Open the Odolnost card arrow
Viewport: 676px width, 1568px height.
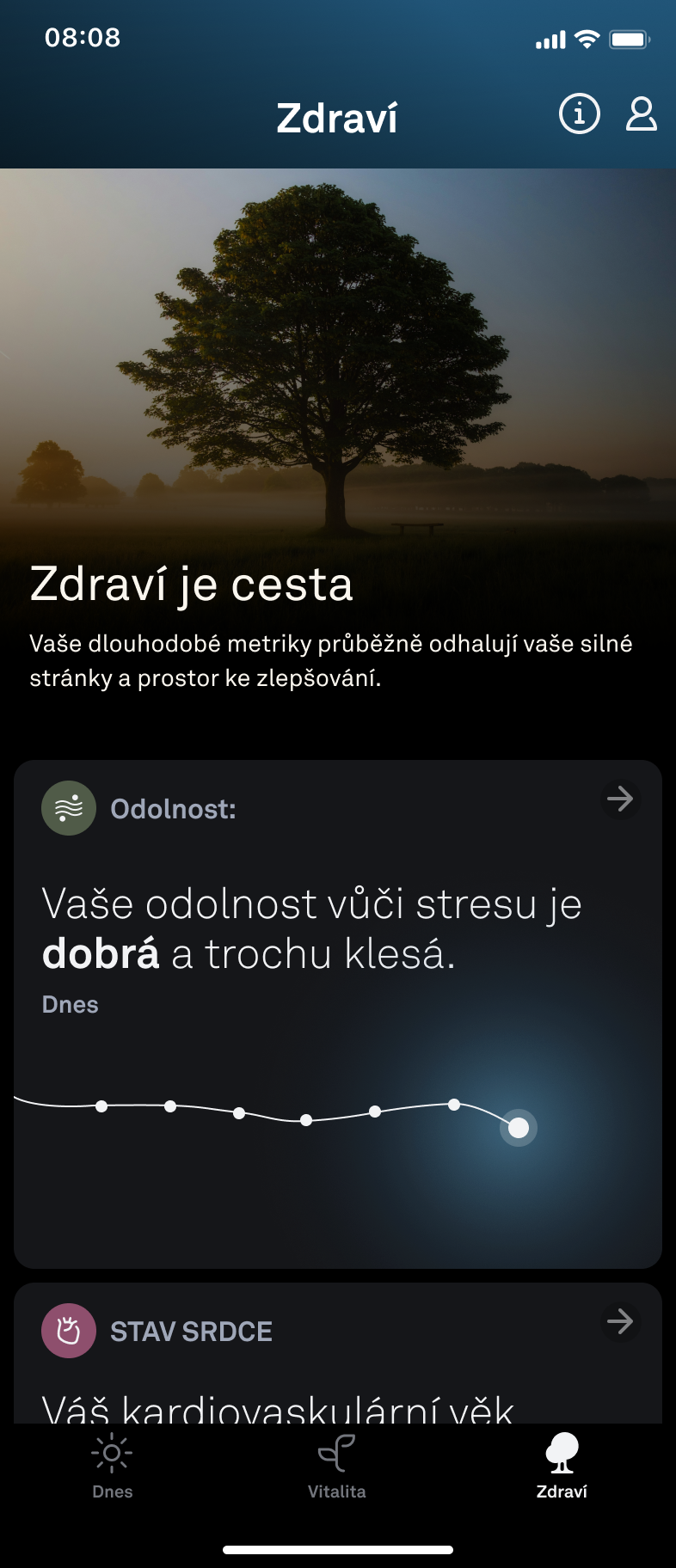(x=620, y=799)
